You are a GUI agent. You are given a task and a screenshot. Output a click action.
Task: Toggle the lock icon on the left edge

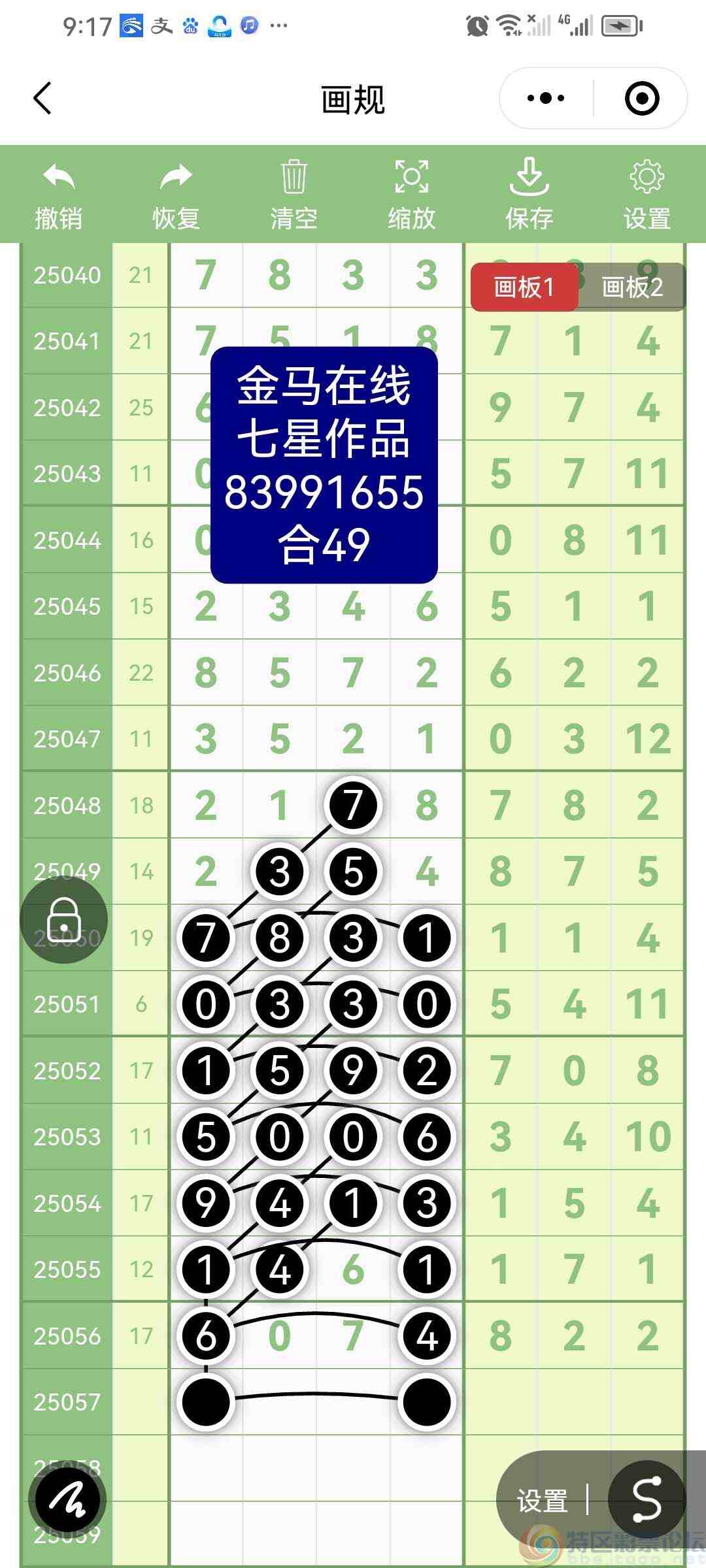pos(63,918)
